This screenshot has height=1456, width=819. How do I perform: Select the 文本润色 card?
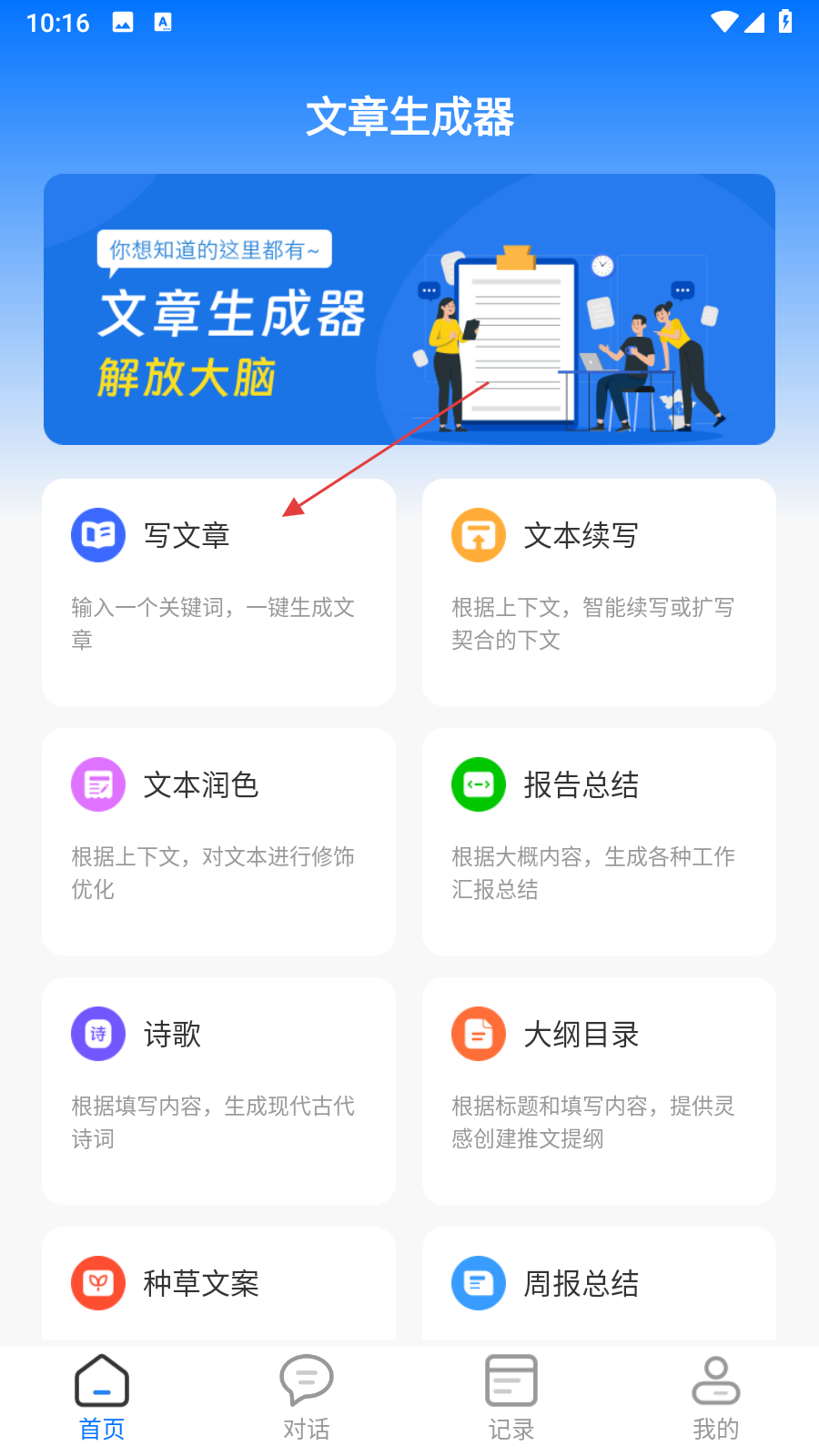point(218,841)
